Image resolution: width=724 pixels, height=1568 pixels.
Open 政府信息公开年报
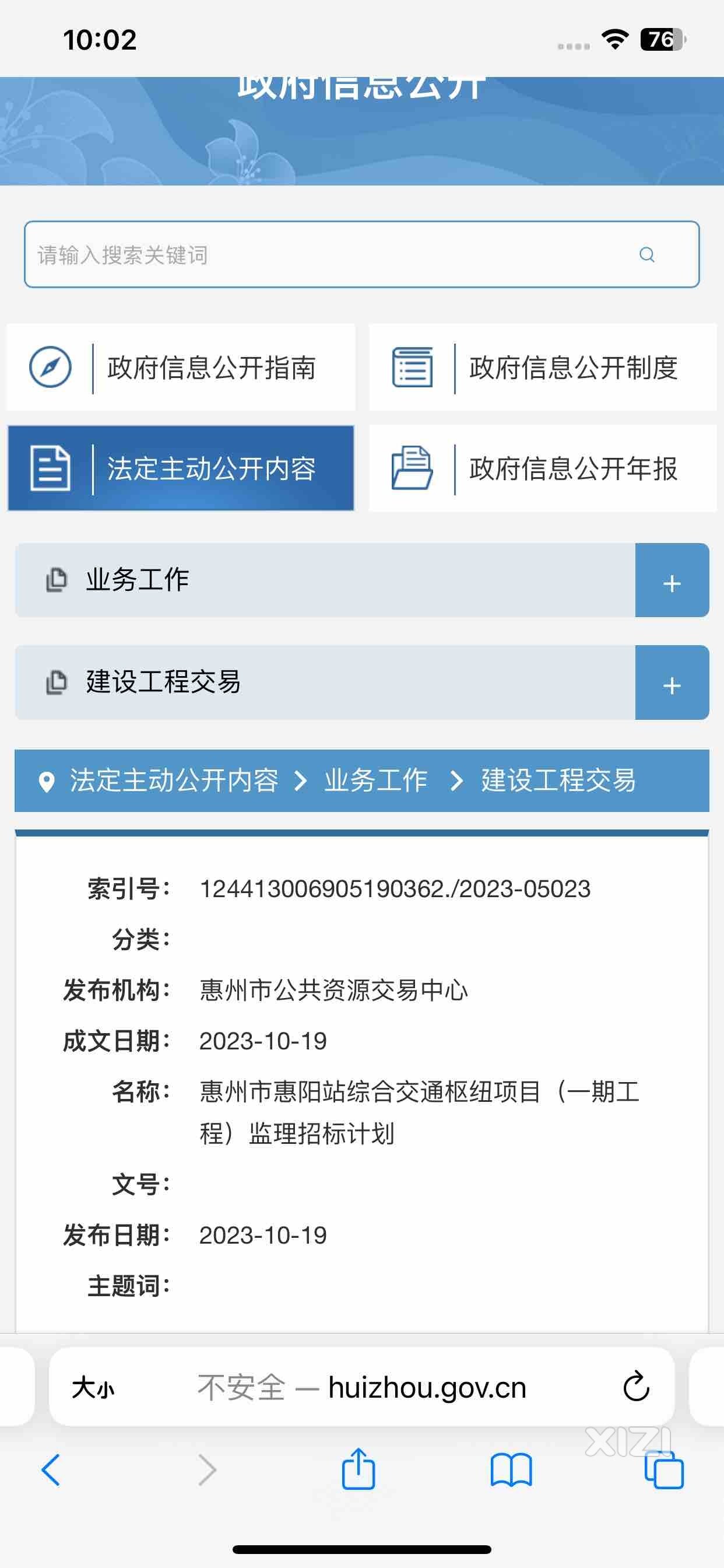coord(543,468)
